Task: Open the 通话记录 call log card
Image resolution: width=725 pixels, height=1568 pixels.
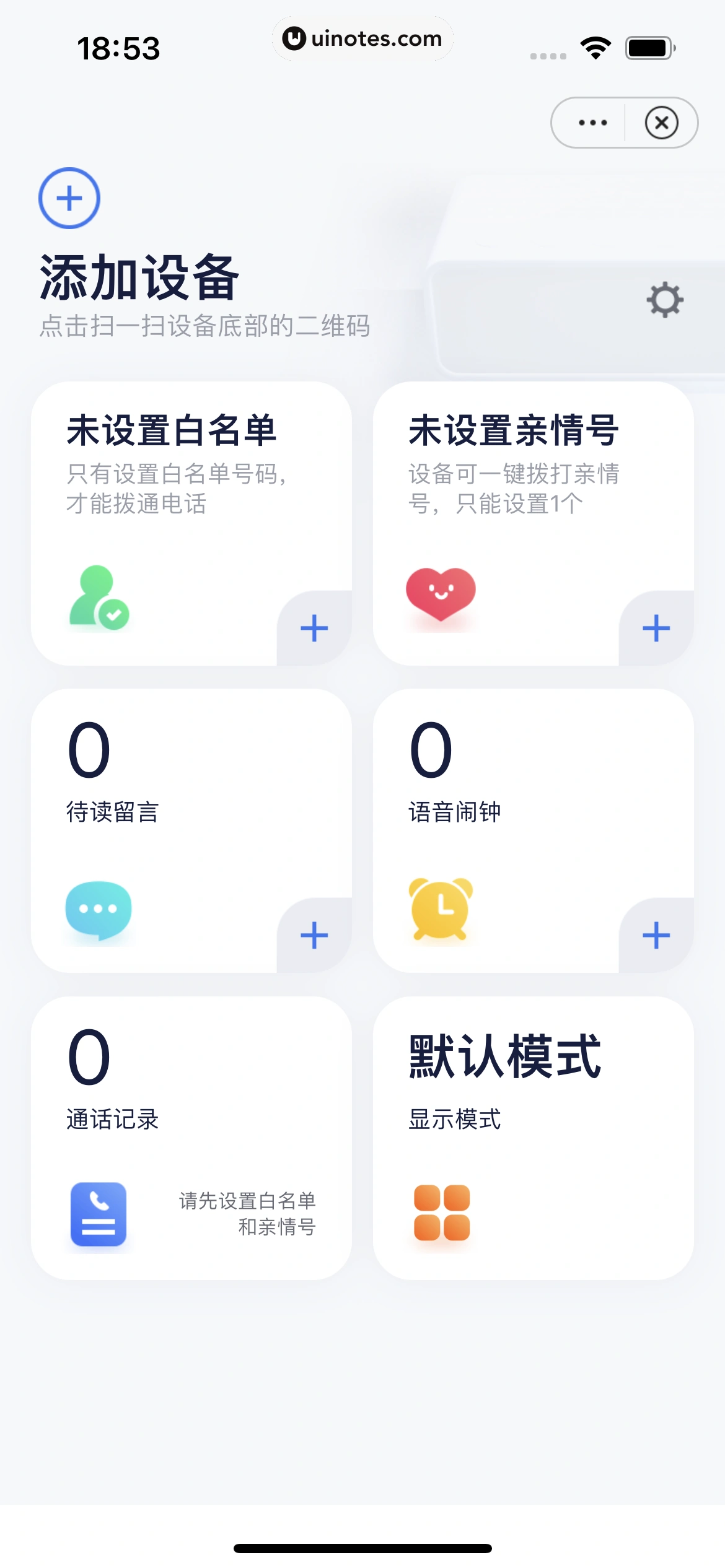Action: pos(191,1138)
